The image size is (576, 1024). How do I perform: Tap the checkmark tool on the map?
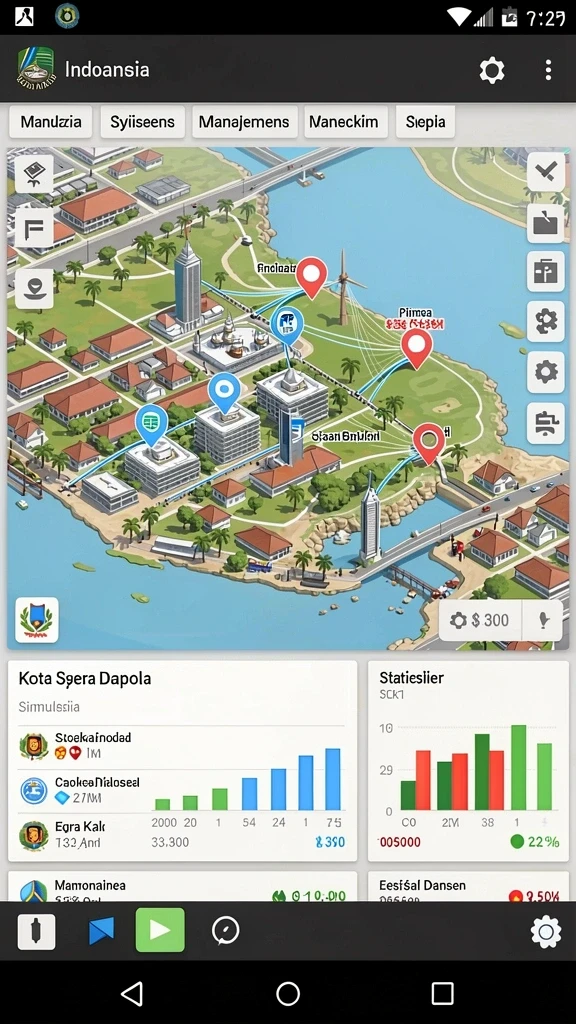click(545, 172)
